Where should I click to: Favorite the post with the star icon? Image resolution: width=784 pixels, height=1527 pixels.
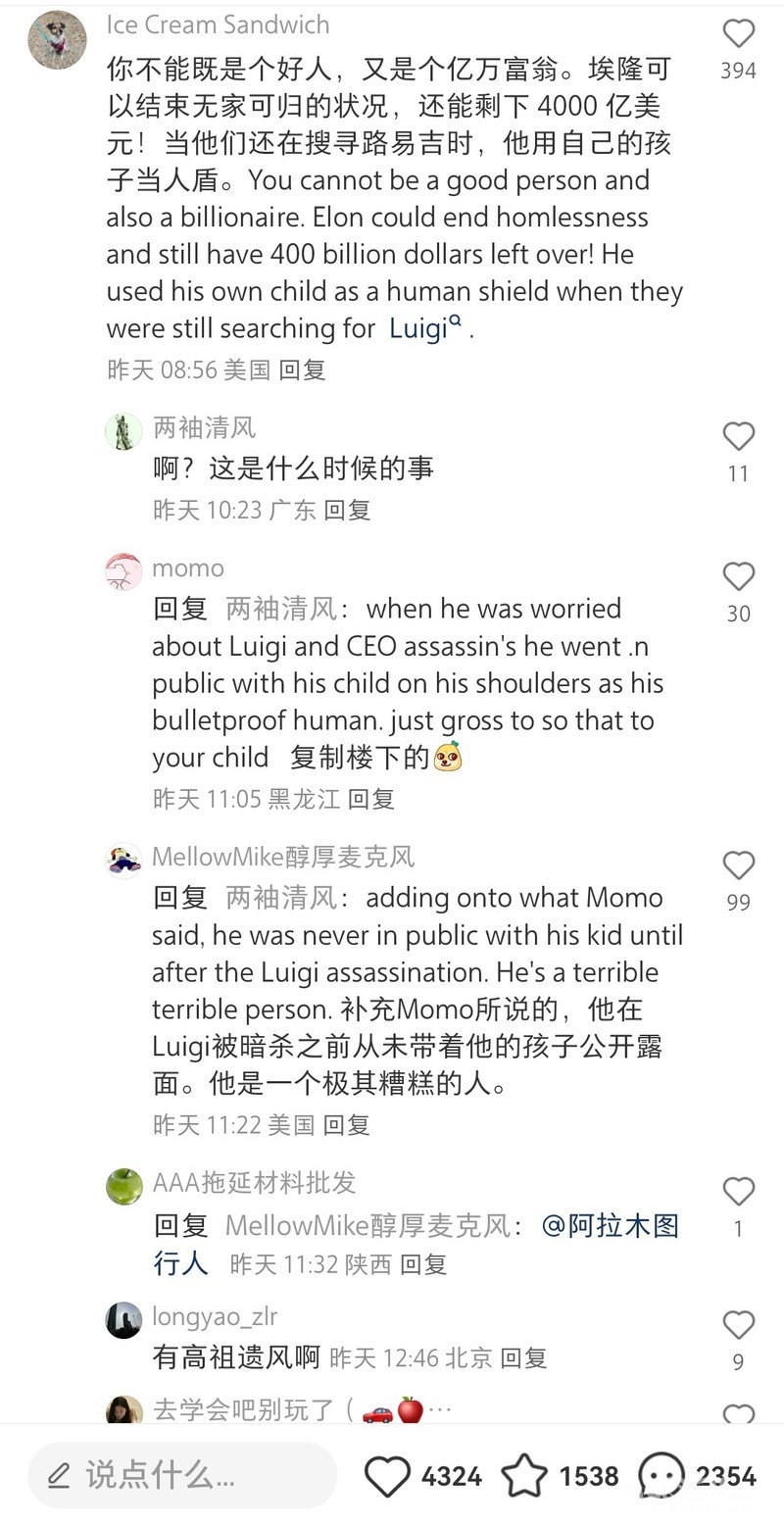(525, 1476)
